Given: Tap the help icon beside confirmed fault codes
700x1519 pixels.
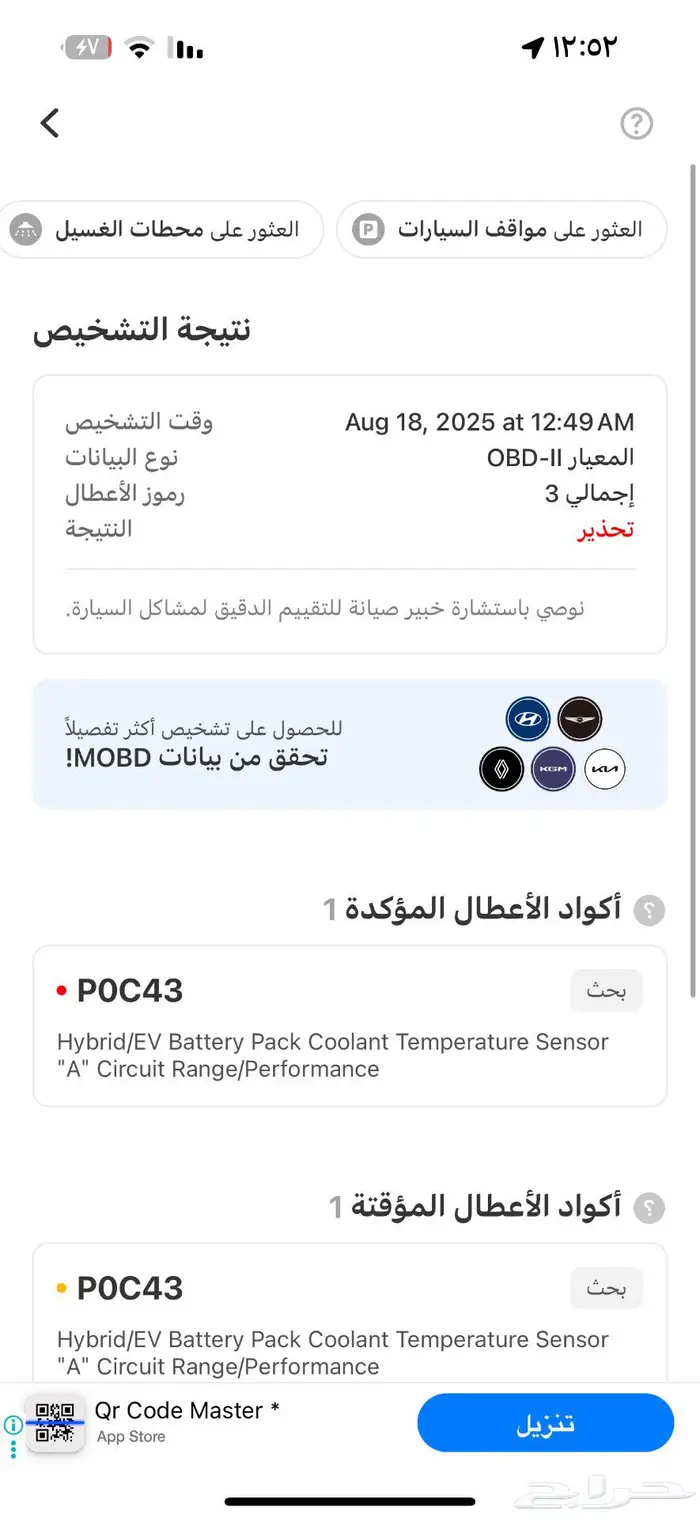Looking at the screenshot, I should click(x=649, y=910).
